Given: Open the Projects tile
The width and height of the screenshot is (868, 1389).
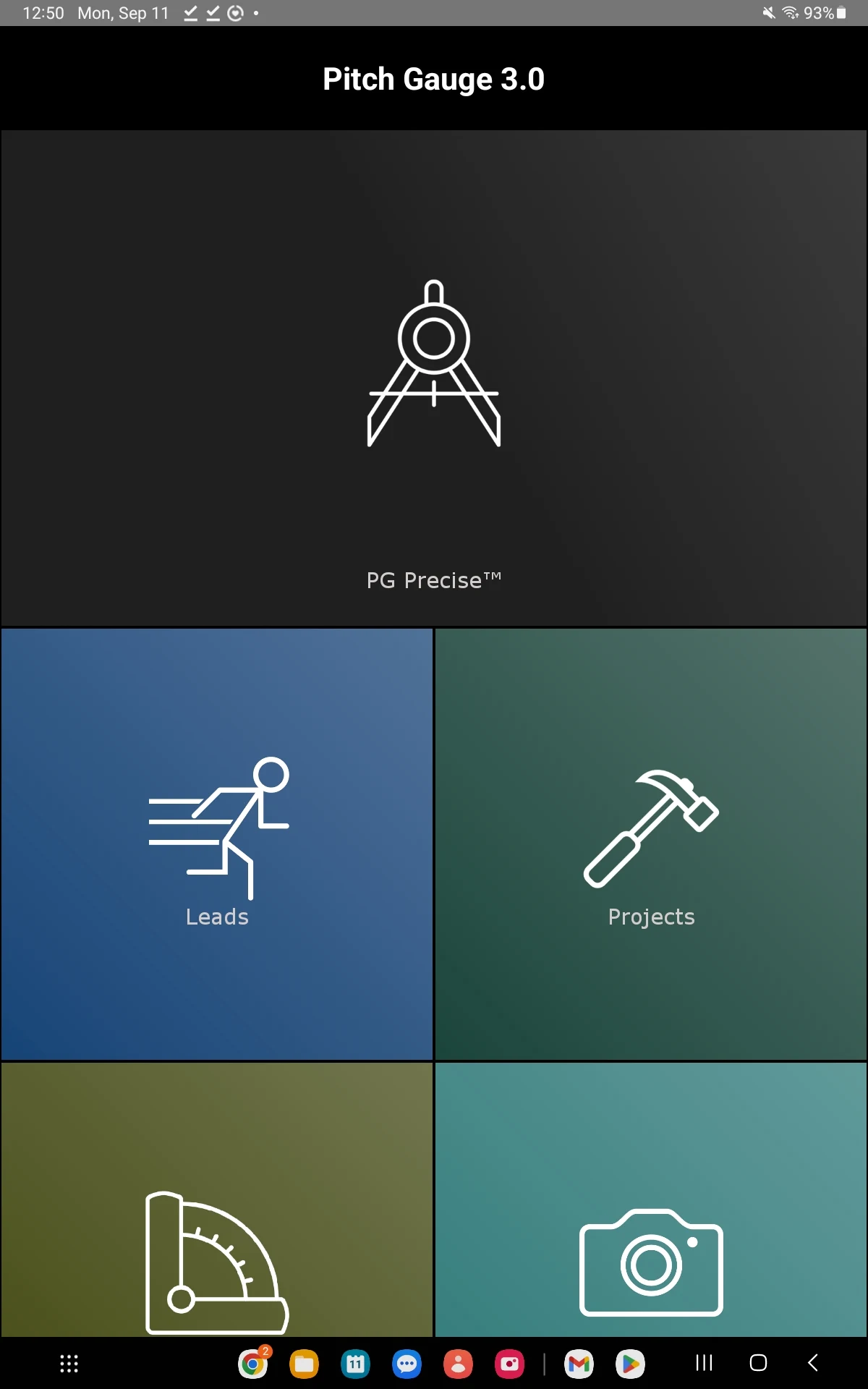Looking at the screenshot, I should (651, 844).
